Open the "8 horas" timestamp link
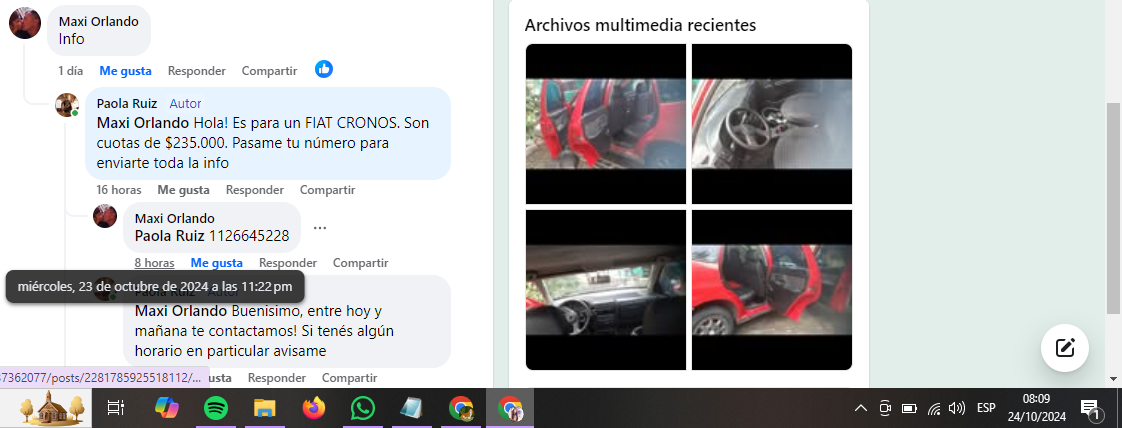The height and width of the screenshot is (428, 1122). coord(154,263)
